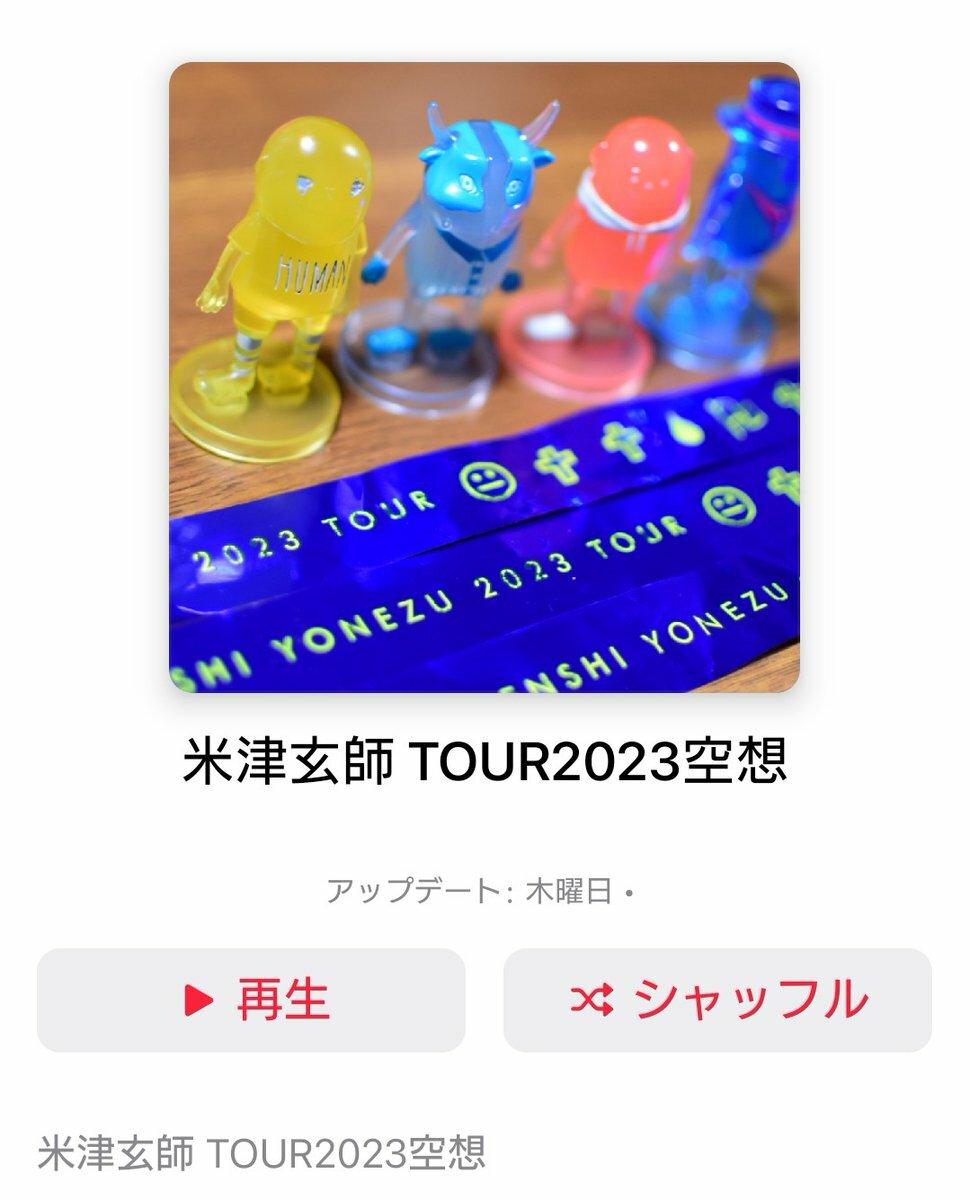Start playback with the シャッフル button
The width and height of the screenshot is (970, 1200).
click(x=717, y=1000)
